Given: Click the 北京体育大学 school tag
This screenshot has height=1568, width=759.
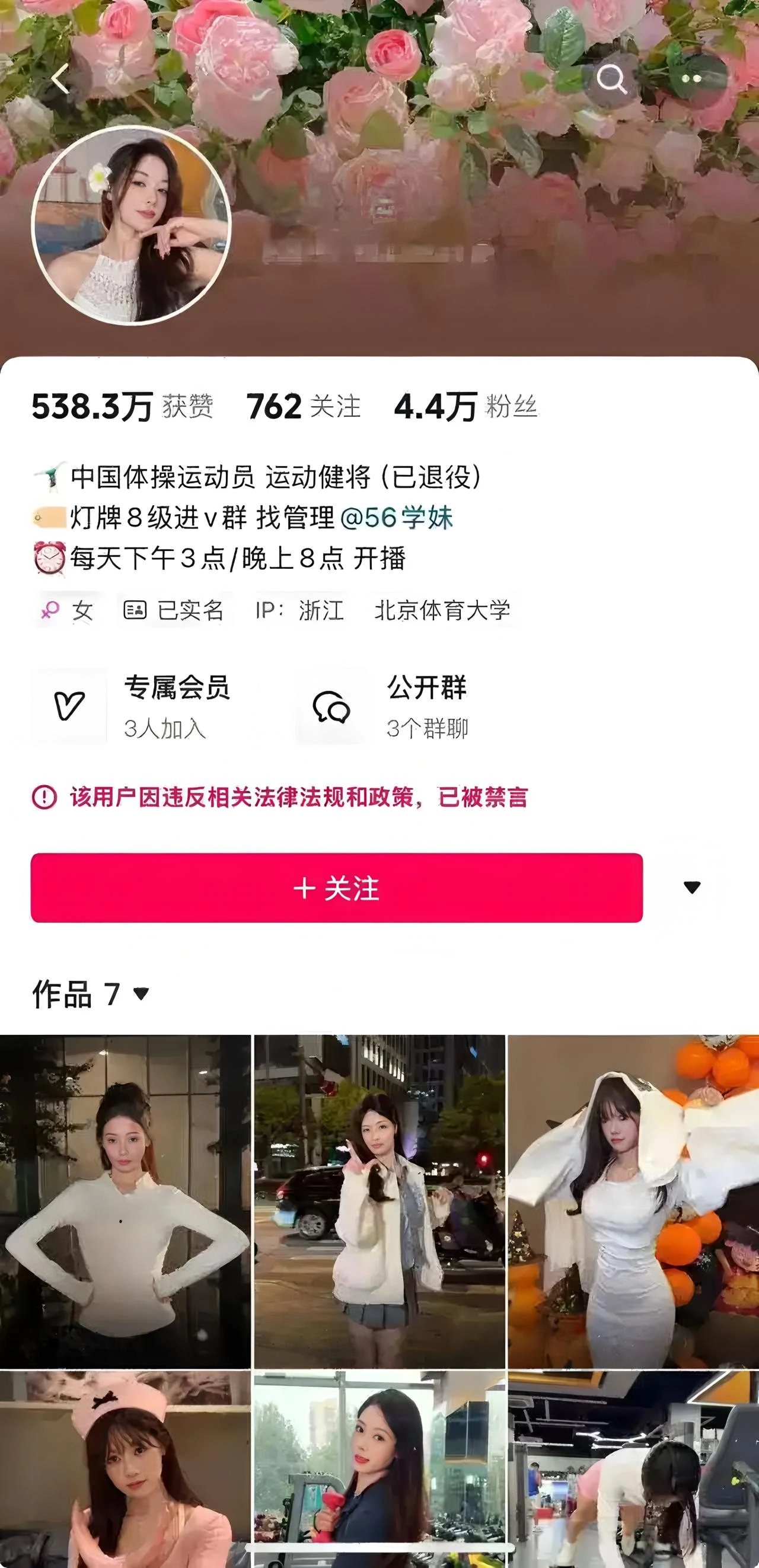Looking at the screenshot, I should (443, 611).
